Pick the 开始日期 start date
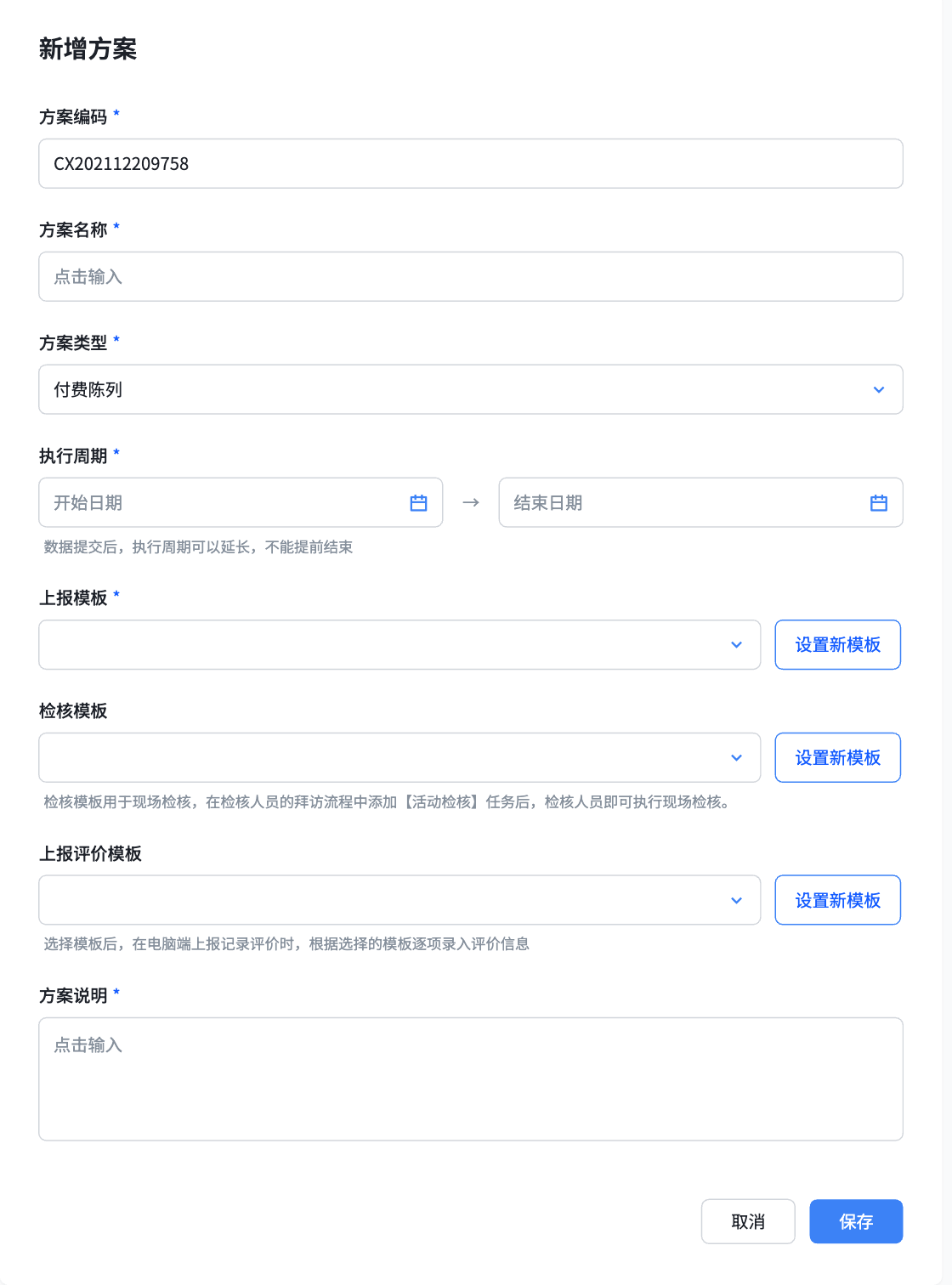The image size is (952, 1285). point(241,503)
